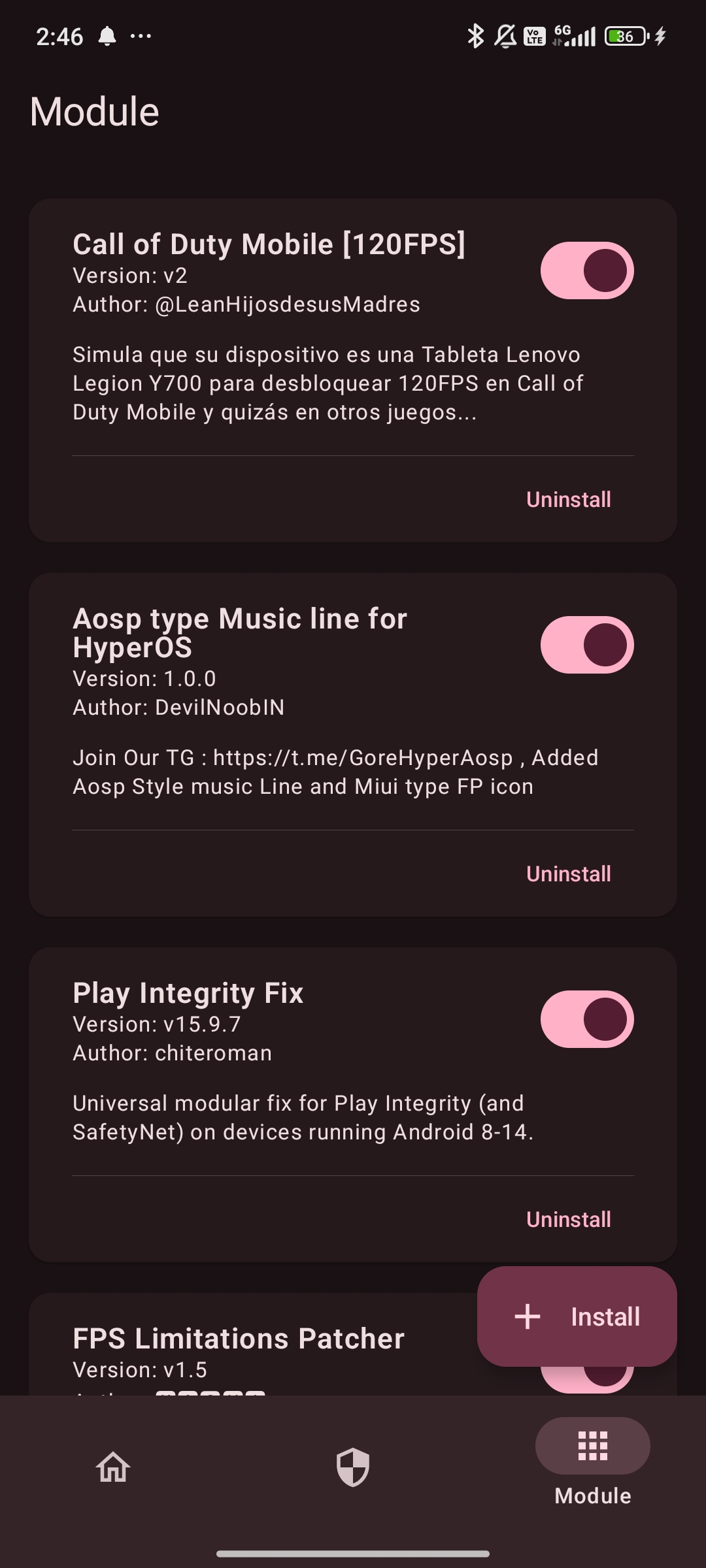Uninstall Aosp type Music line for HyperOS
Screen dimensions: 706x1568
click(x=569, y=874)
